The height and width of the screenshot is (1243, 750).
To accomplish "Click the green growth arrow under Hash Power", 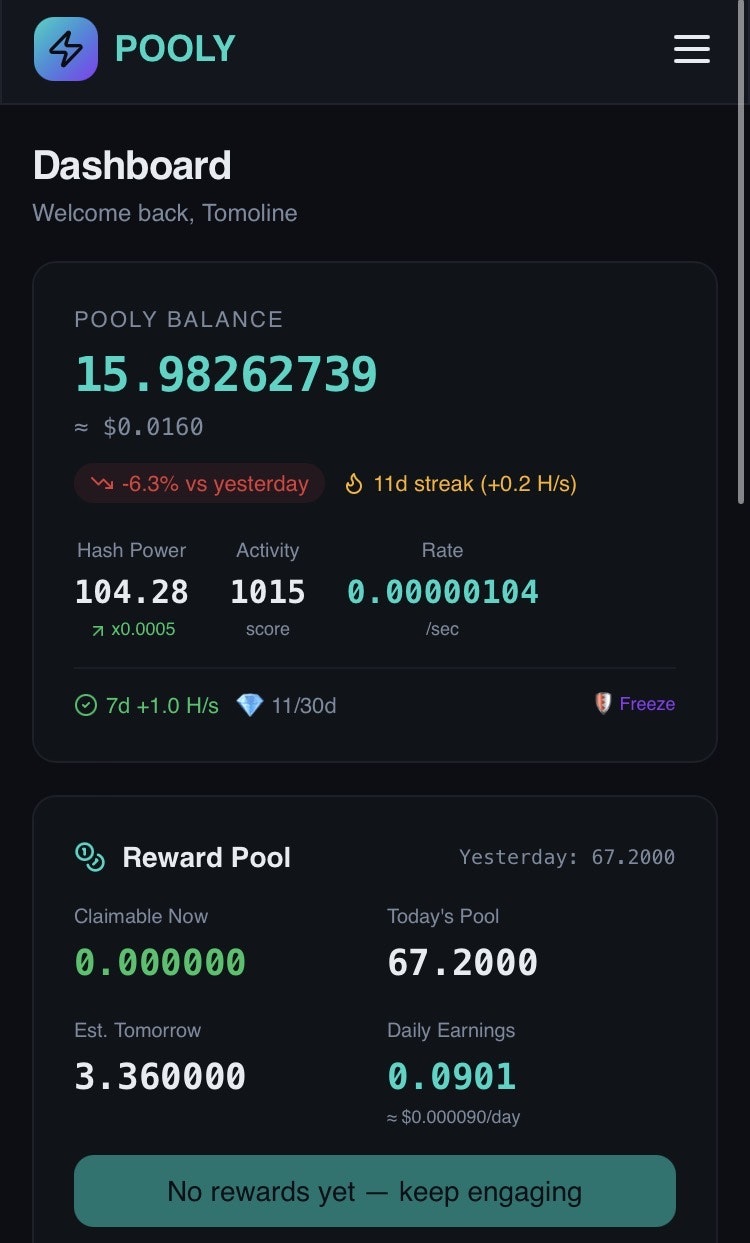I will pos(100,629).
